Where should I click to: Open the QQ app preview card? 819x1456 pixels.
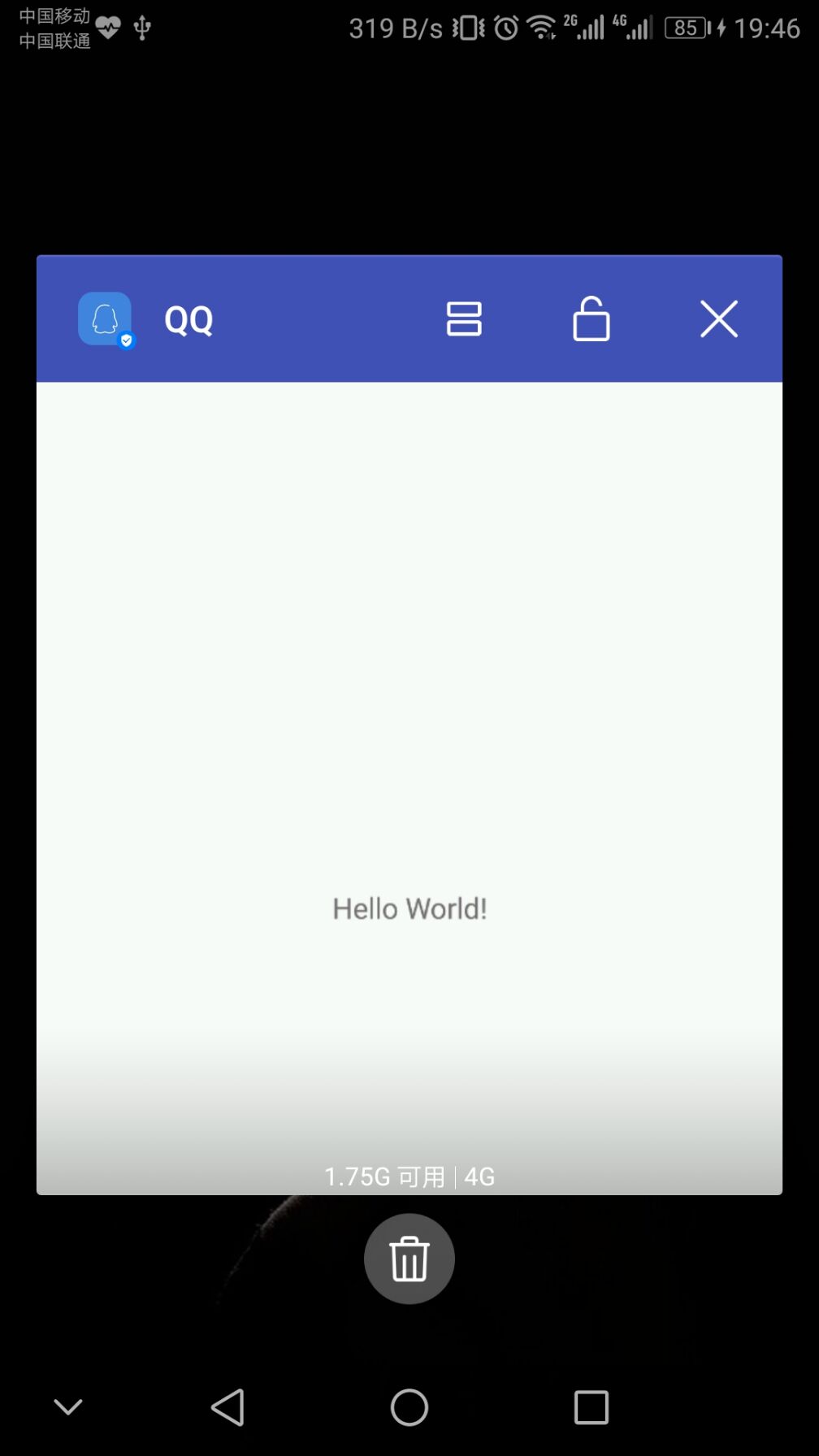[x=409, y=731]
